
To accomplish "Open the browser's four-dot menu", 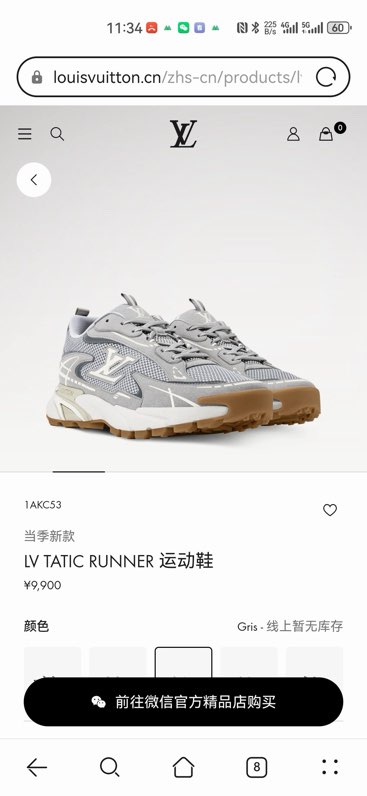I will (x=330, y=767).
